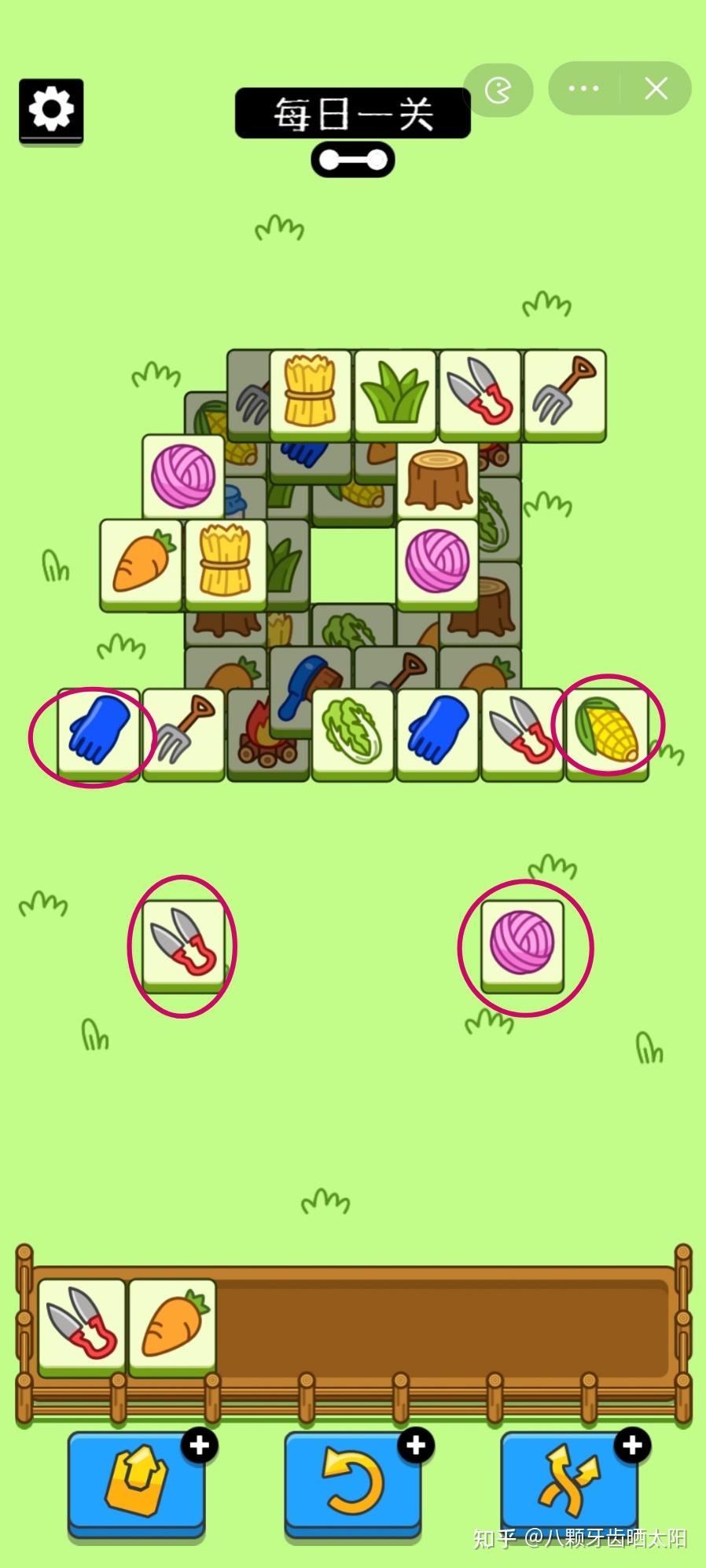This screenshot has height=1568, width=706.
Task: Select the blue glove tile beside the cabbage
Action: click(438, 730)
